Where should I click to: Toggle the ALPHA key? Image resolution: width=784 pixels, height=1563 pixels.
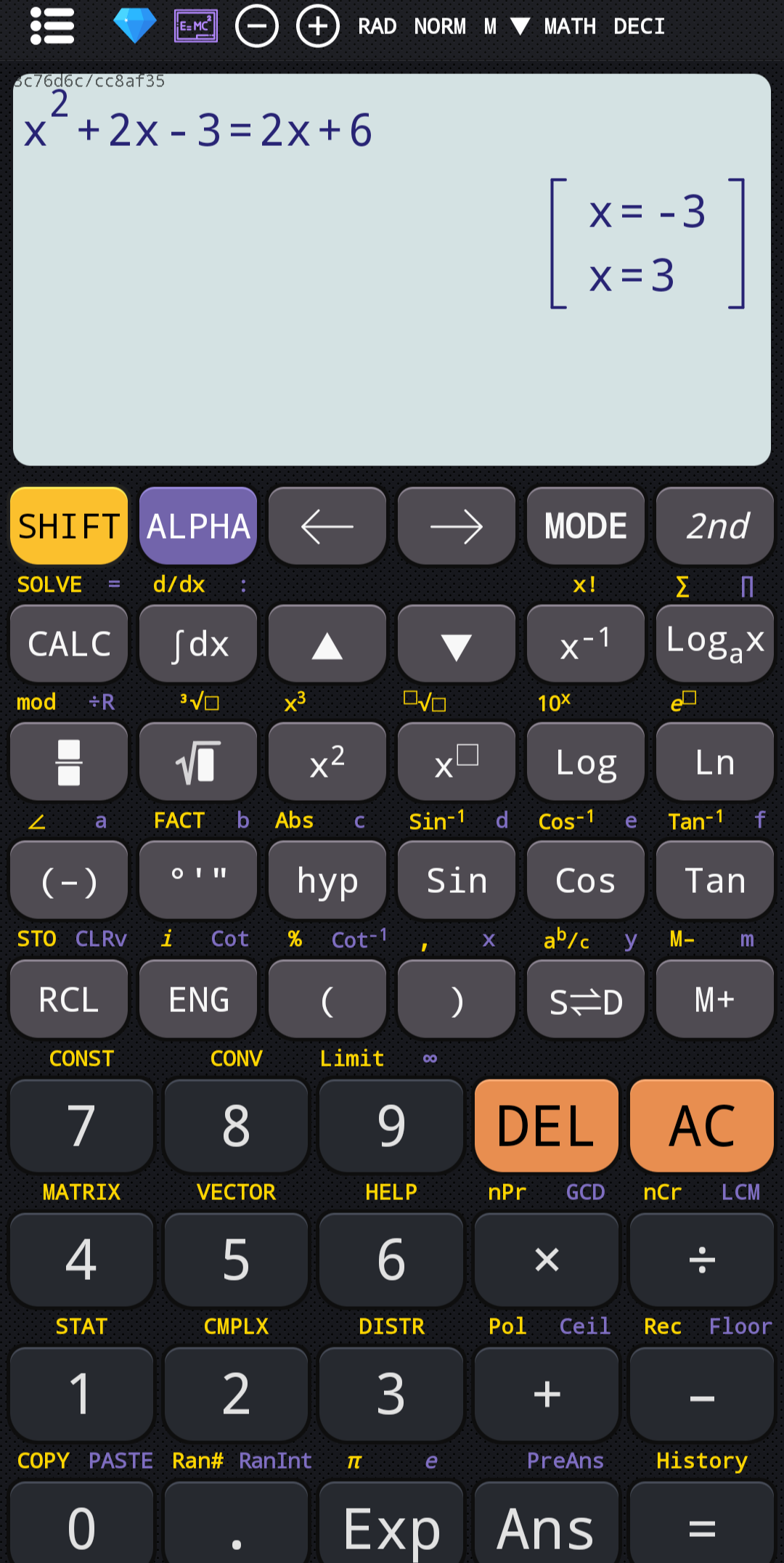pyautogui.click(x=197, y=525)
